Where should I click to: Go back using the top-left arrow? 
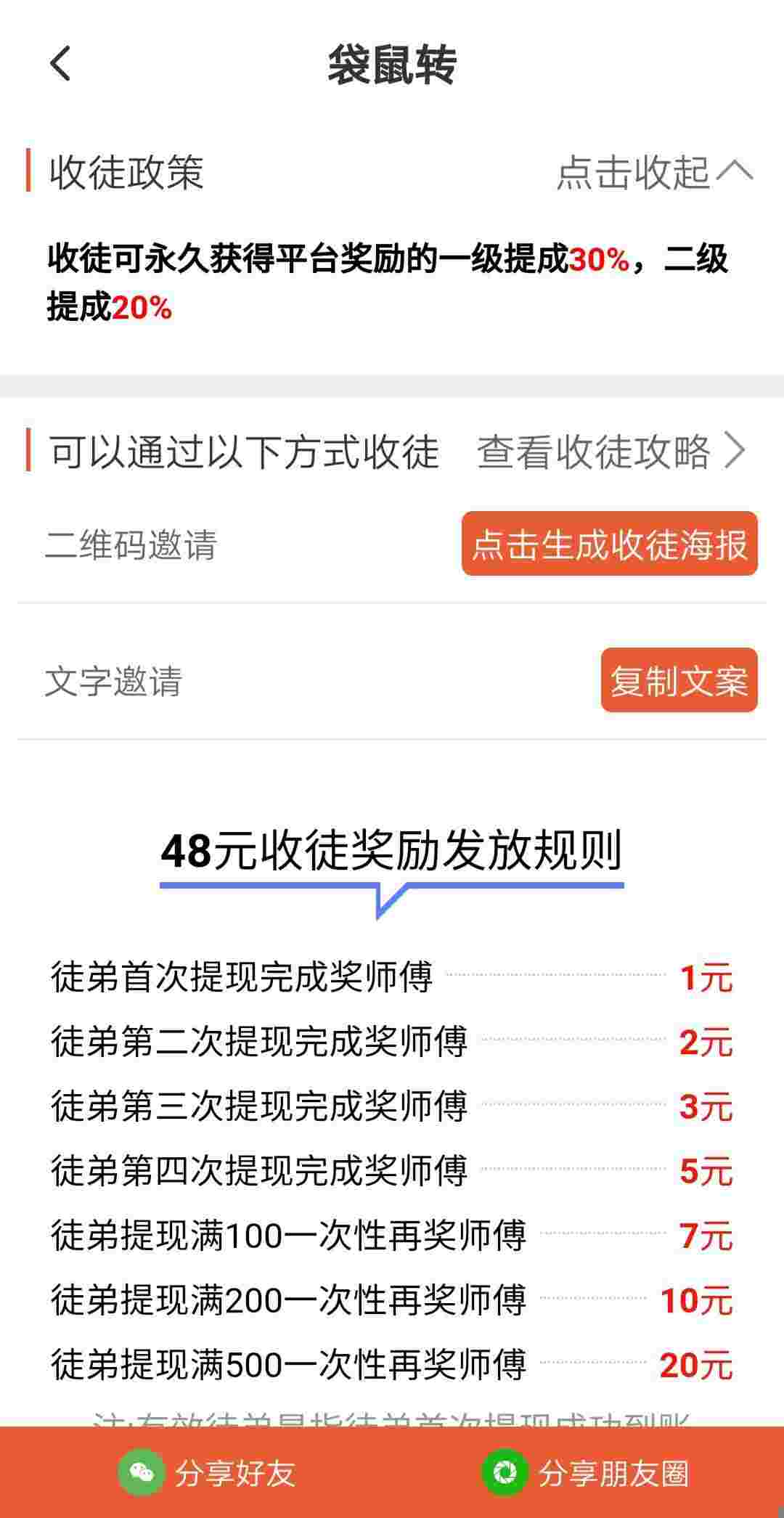60,64
